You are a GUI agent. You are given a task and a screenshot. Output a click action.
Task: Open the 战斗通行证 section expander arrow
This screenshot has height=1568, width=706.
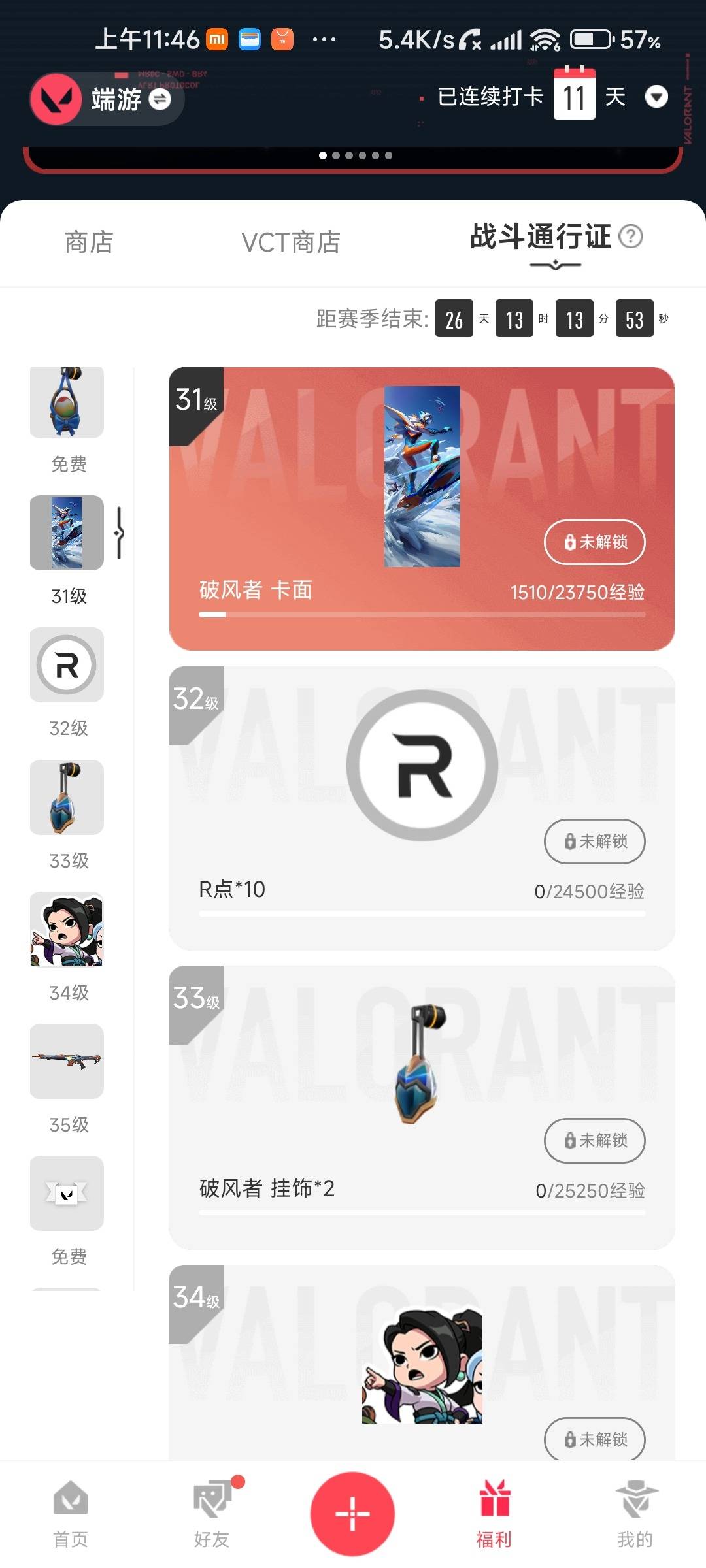point(553,265)
